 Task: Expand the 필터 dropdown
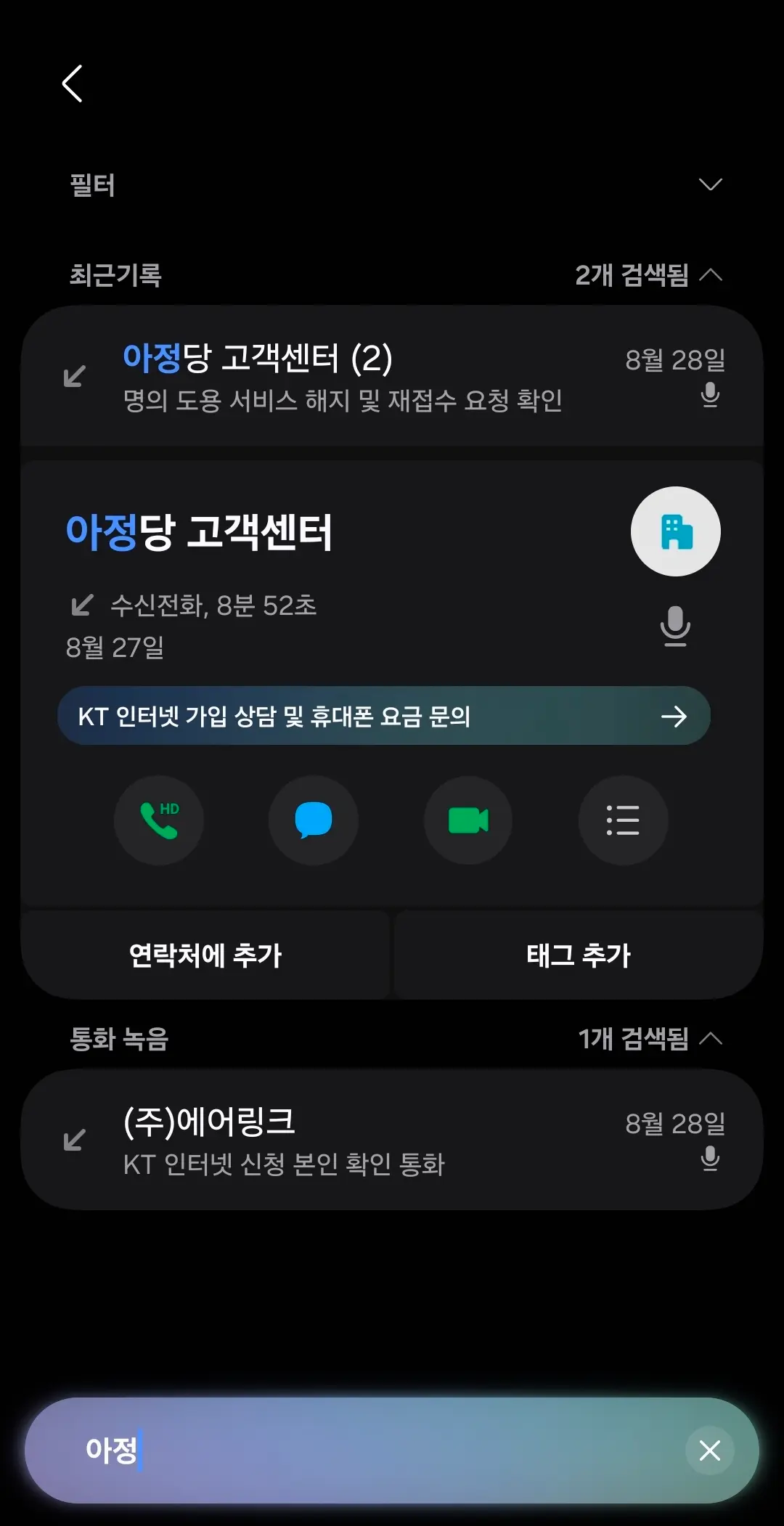coord(710,184)
